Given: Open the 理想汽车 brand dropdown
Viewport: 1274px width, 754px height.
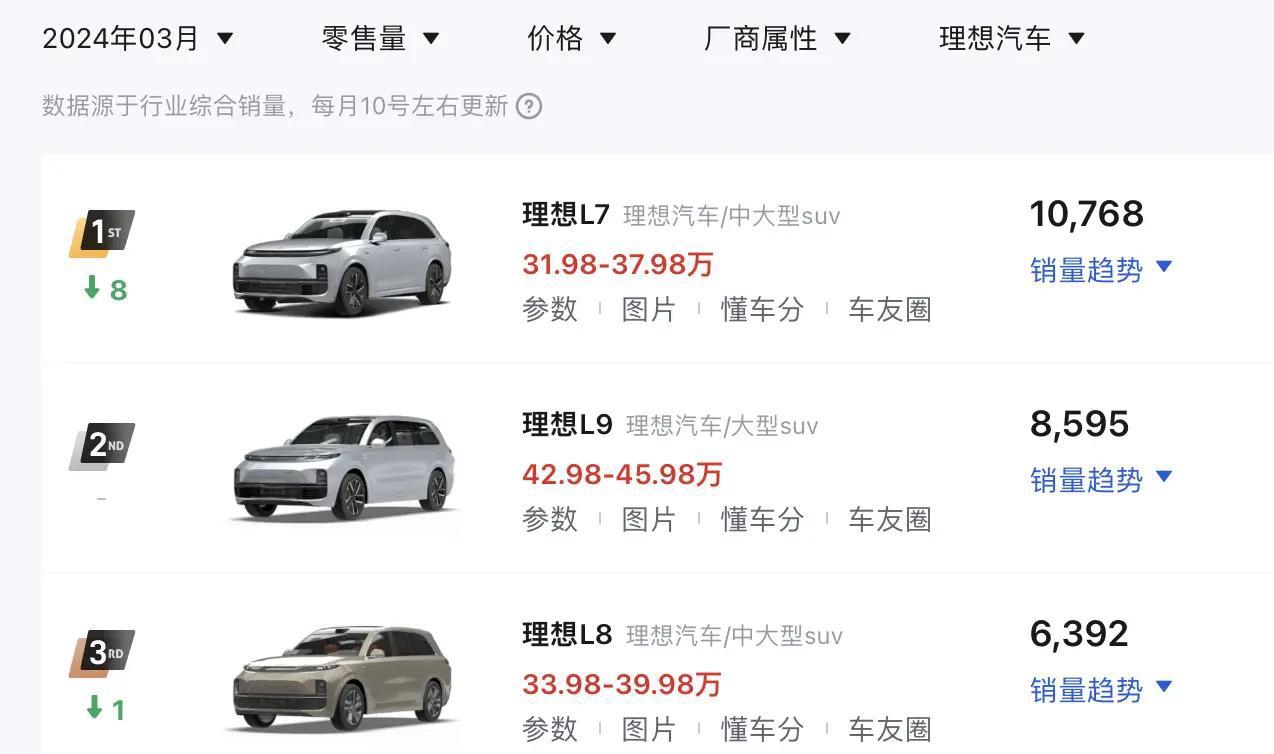Looking at the screenshot, I should (x=1011, y=39).
